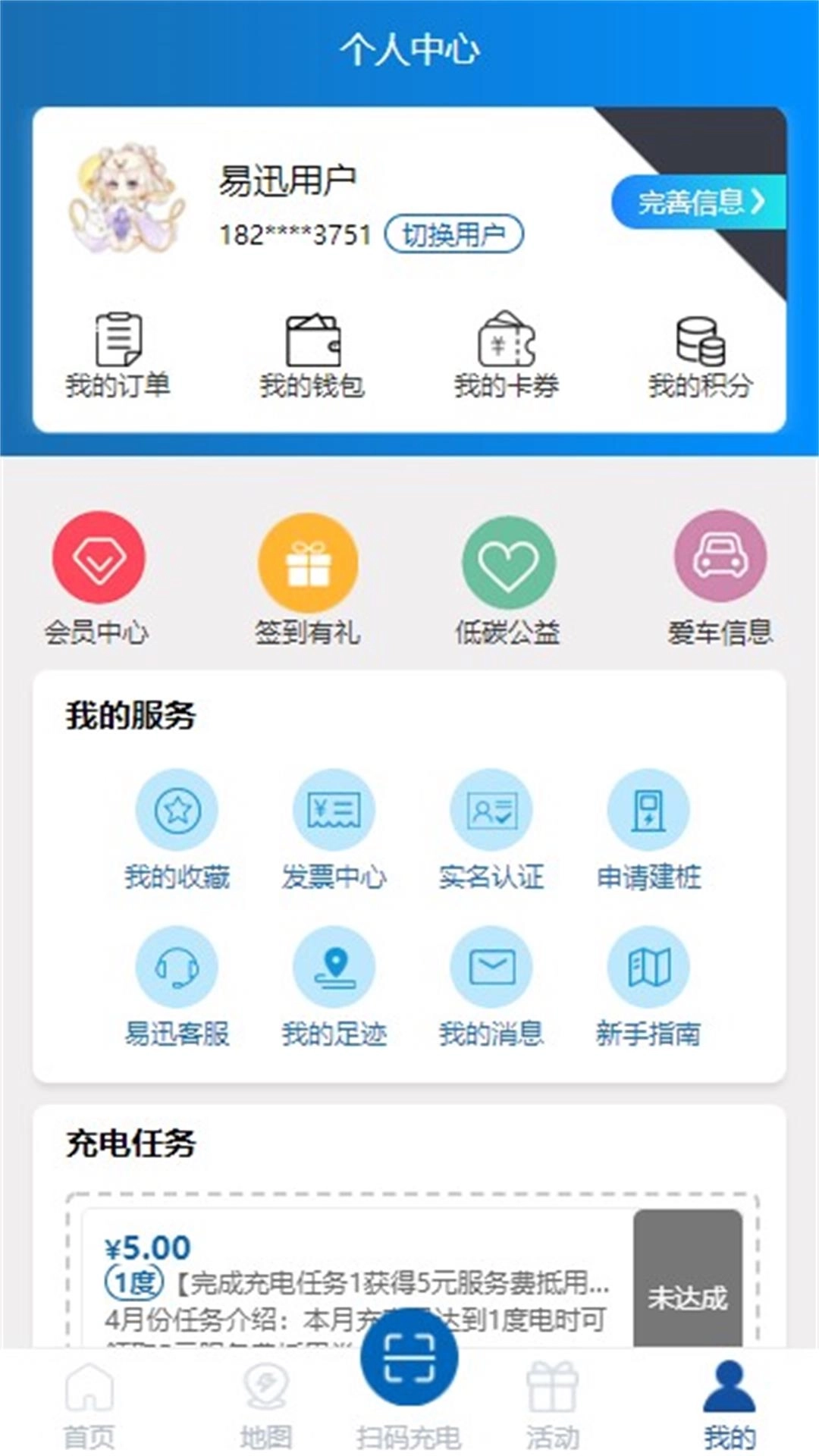Open 爱车信息 vehicle info

[719, 563]
